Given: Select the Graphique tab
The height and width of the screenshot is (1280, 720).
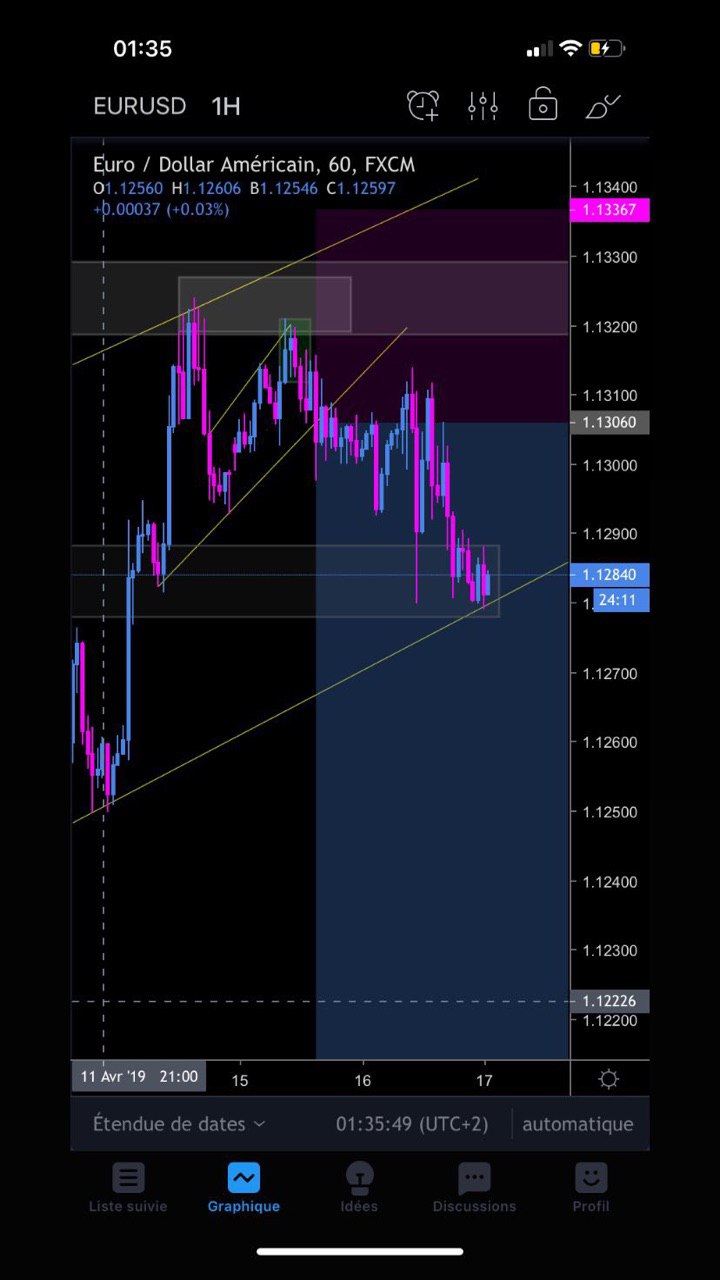Looking at the screenshot, I should (x=244, y=1188).
